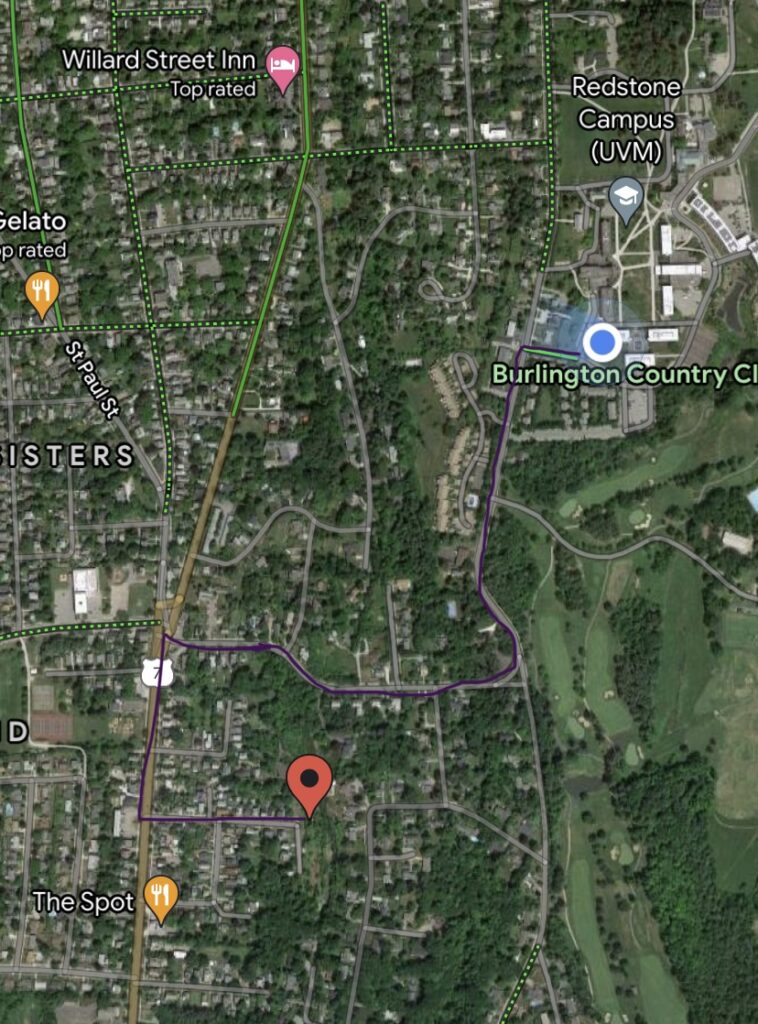Tap the blue current location dot
The width and height of the screenshot is (758, 1024).
coord(602,343)
